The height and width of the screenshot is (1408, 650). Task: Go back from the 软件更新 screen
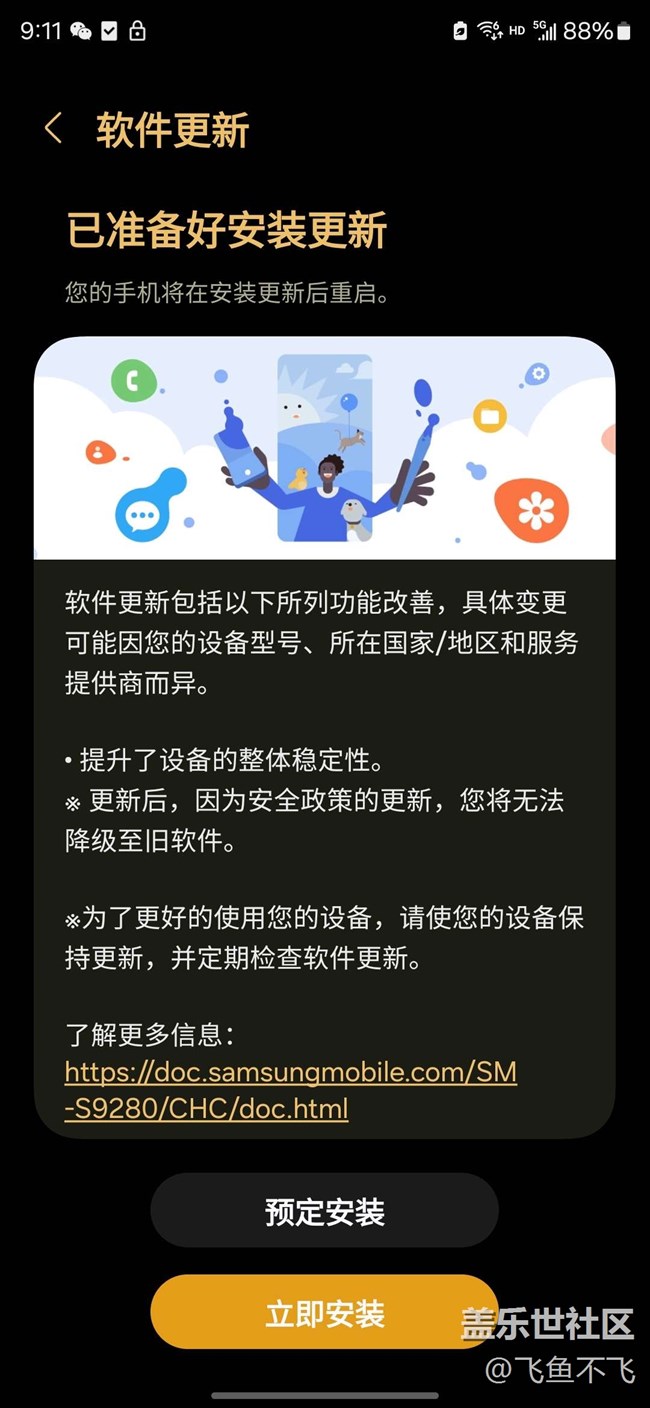(x=54, y=129)
